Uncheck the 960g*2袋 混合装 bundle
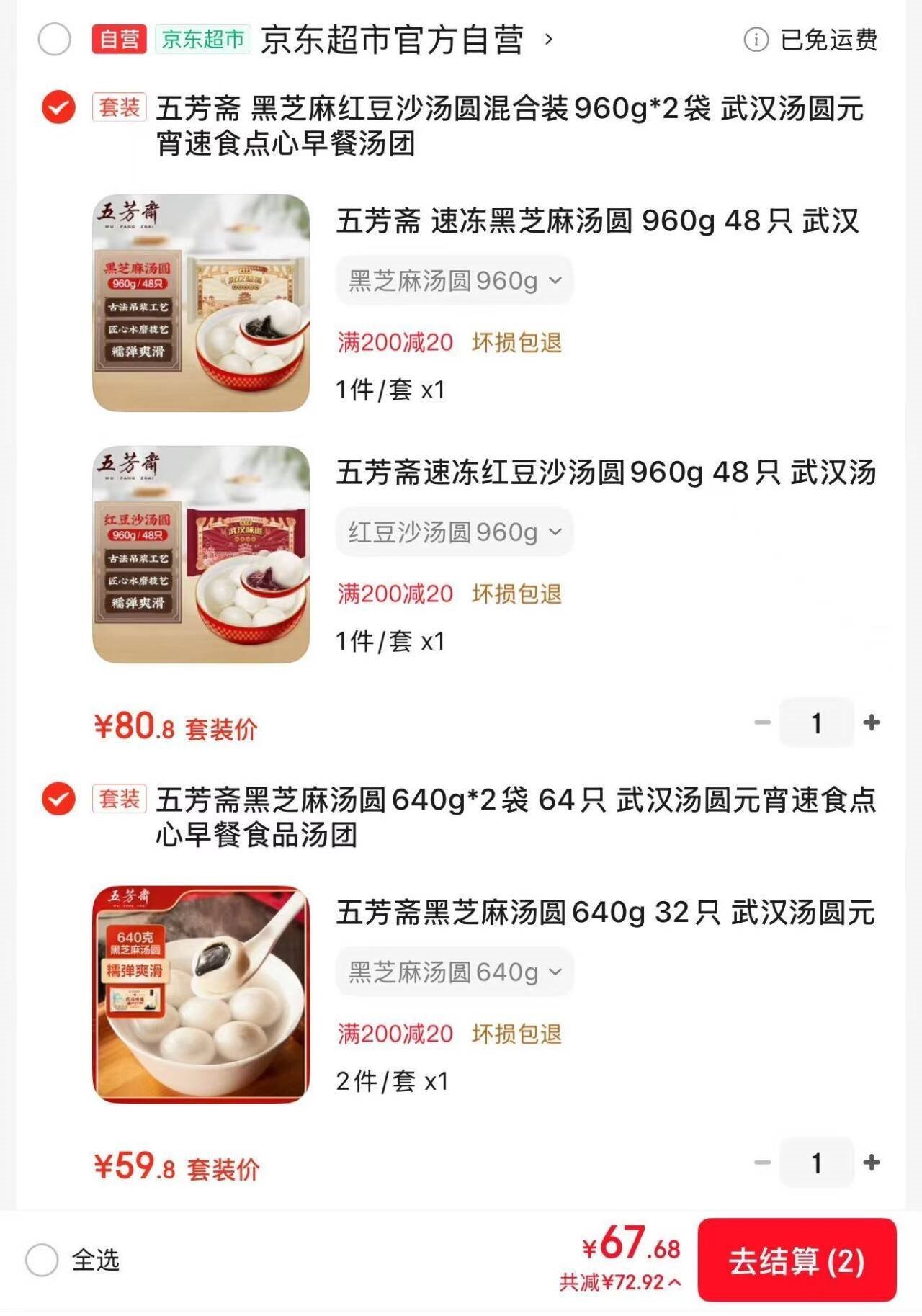The image size is (922, 1316). (58, 108)
